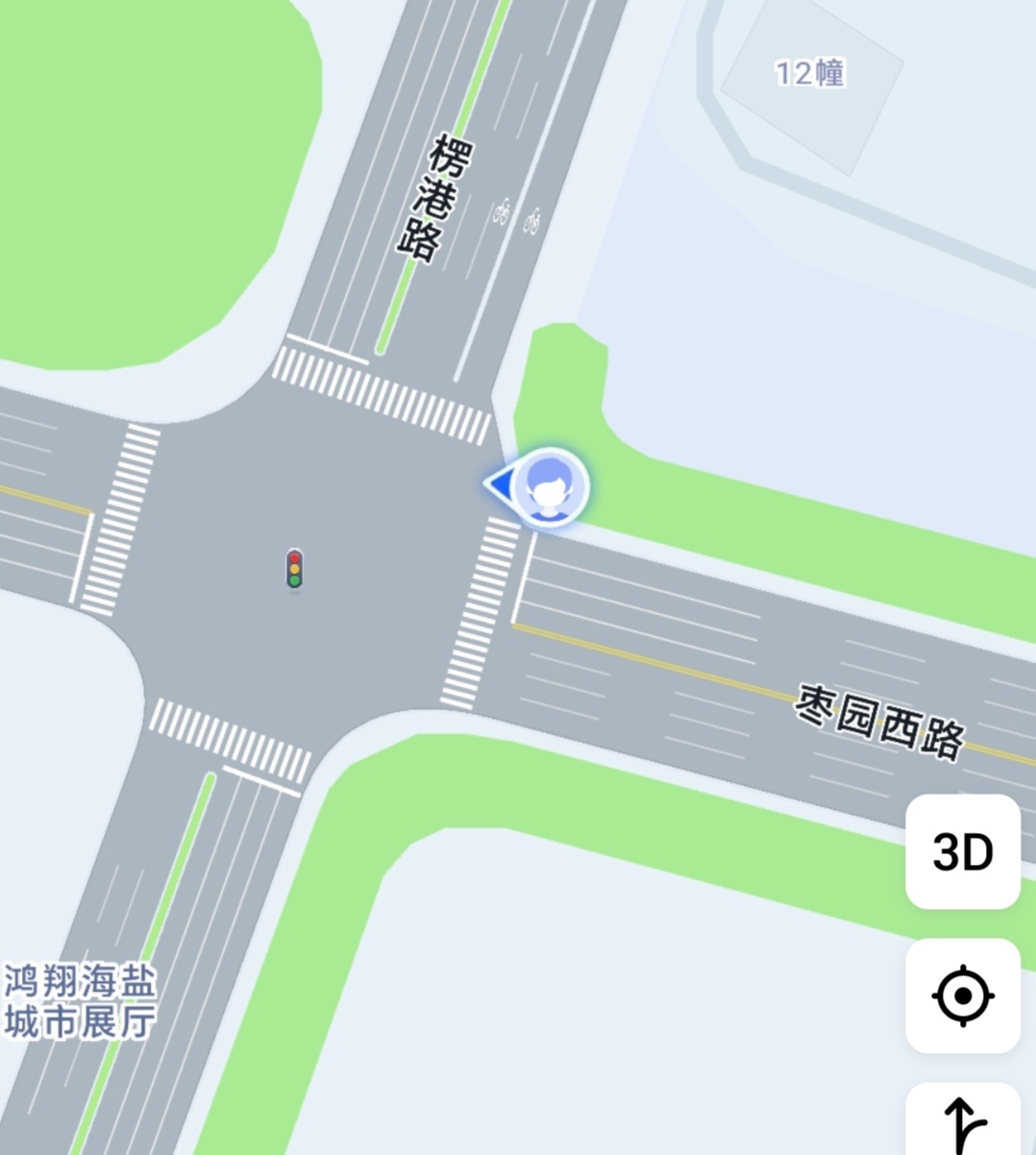Open the route directions arrow button

click(962, 1122)
